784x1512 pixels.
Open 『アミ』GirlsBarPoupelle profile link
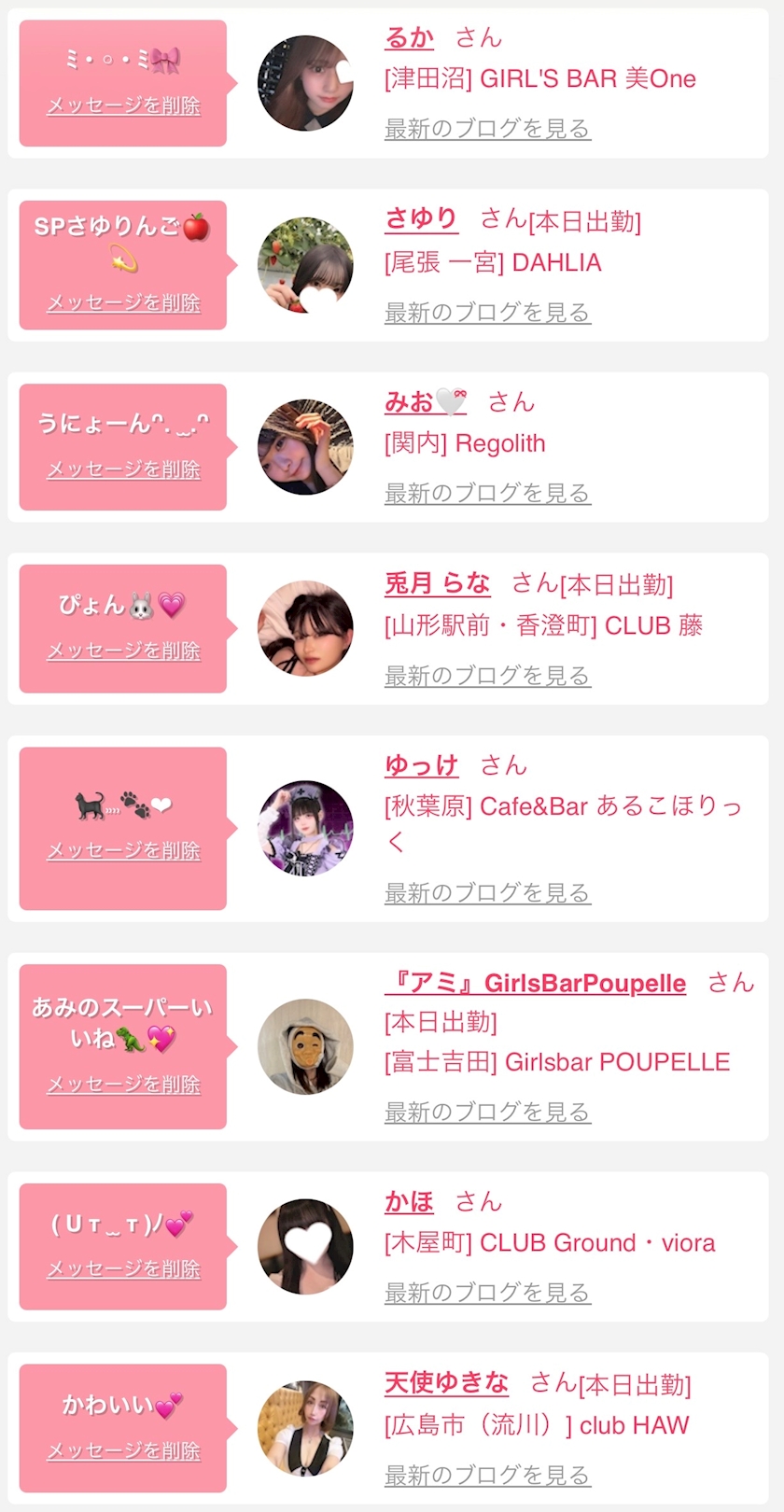(535, 983)
